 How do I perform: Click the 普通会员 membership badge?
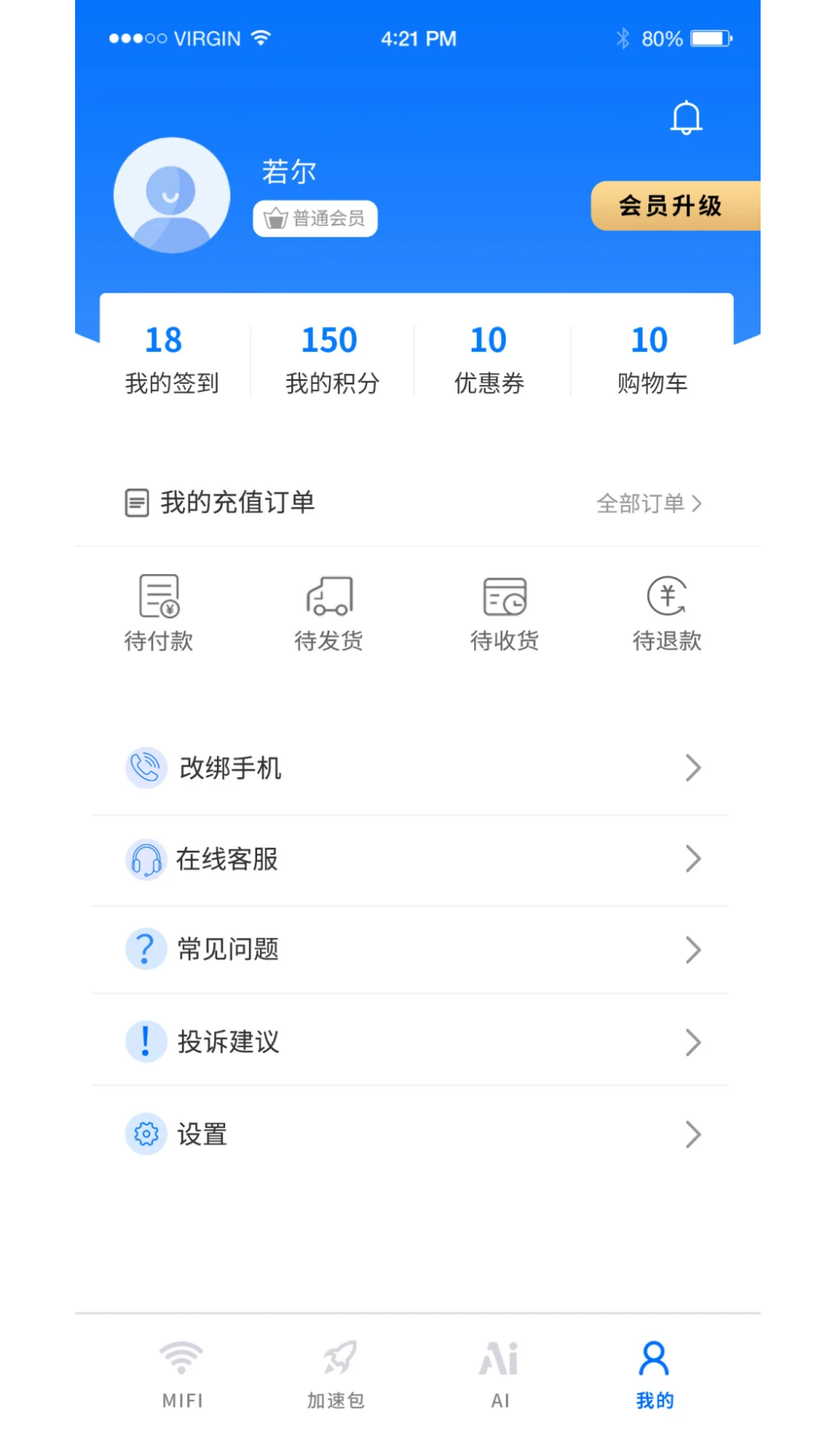point(314,218)
